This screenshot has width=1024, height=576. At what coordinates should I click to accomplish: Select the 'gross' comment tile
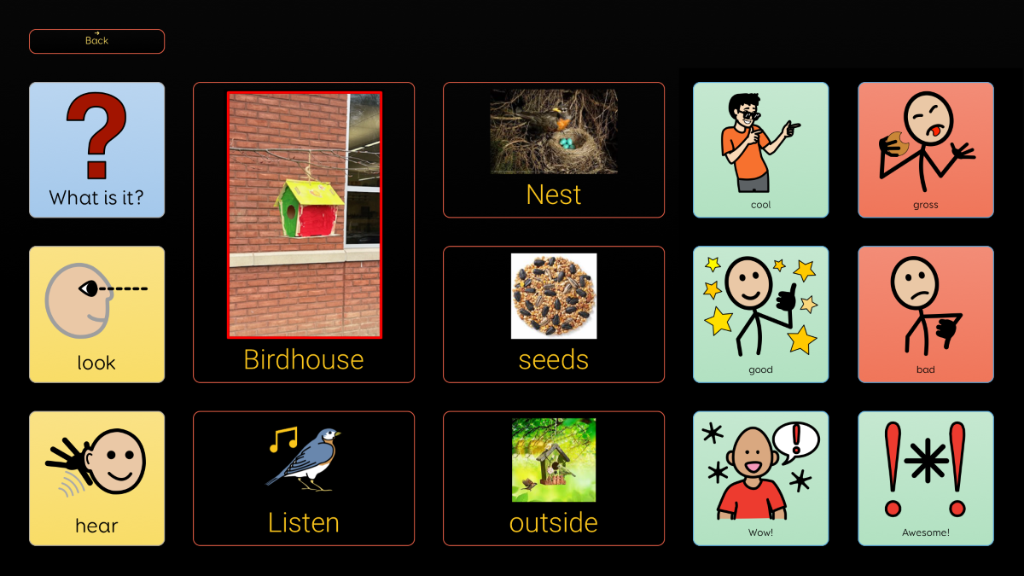pos(925,149)
